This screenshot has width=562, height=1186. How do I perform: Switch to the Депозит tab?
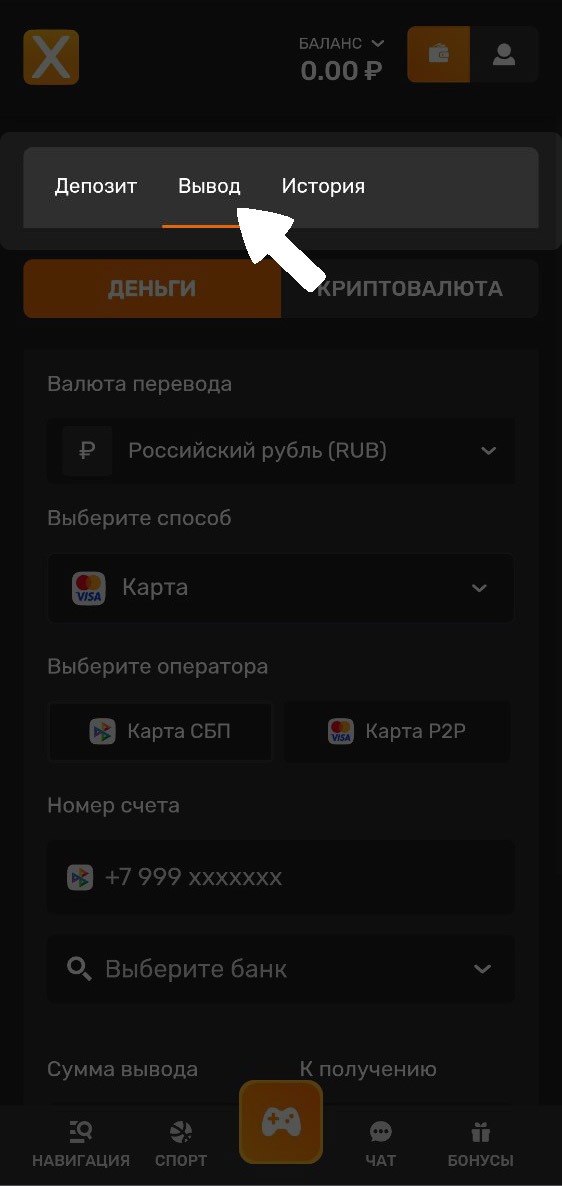[x=95, y=186]
